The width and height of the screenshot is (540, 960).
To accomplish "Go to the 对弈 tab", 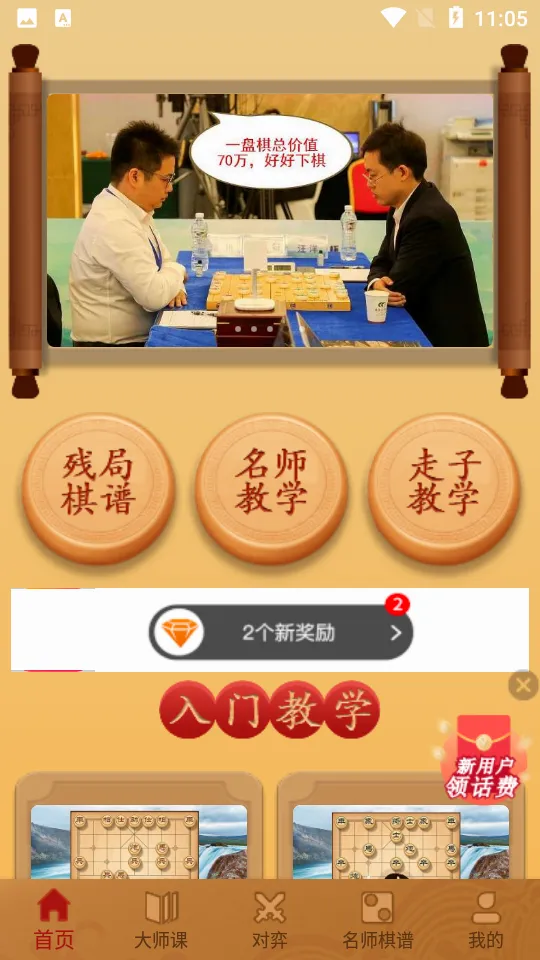I will (270, 920).
